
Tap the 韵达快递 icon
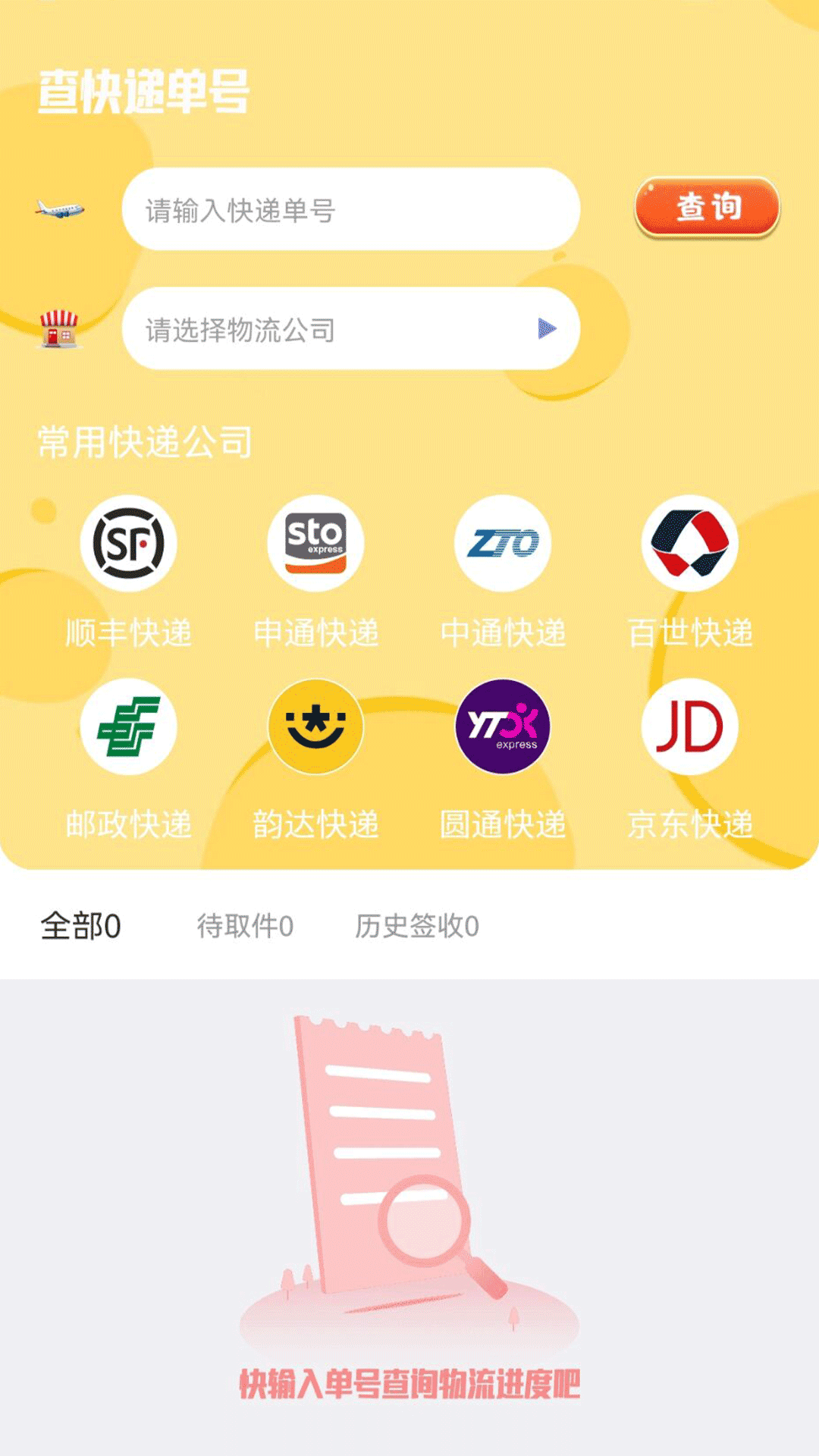click(x=315, y=727)
